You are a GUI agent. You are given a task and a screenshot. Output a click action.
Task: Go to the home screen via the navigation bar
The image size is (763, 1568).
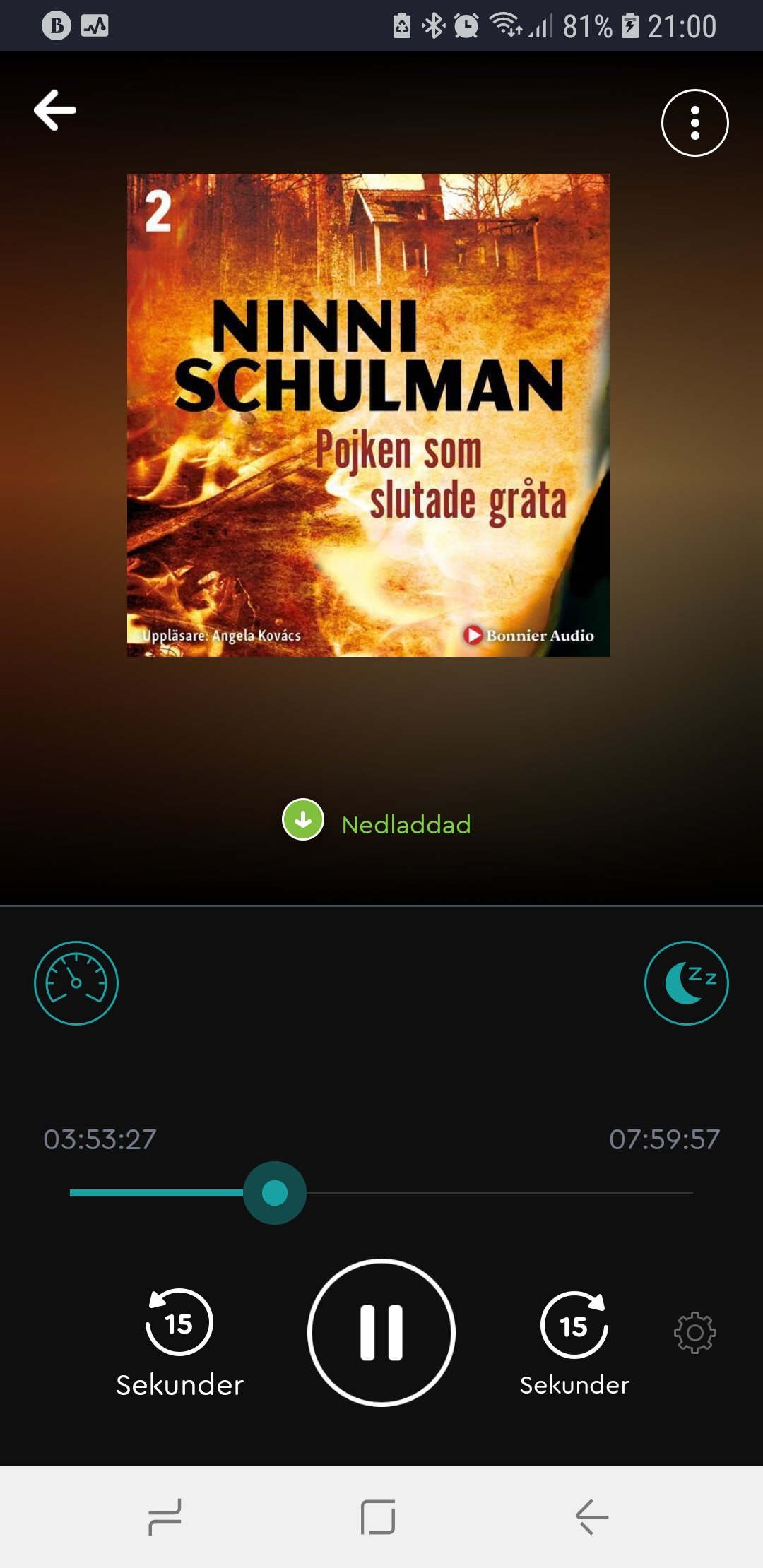[x=378, y=1516]
